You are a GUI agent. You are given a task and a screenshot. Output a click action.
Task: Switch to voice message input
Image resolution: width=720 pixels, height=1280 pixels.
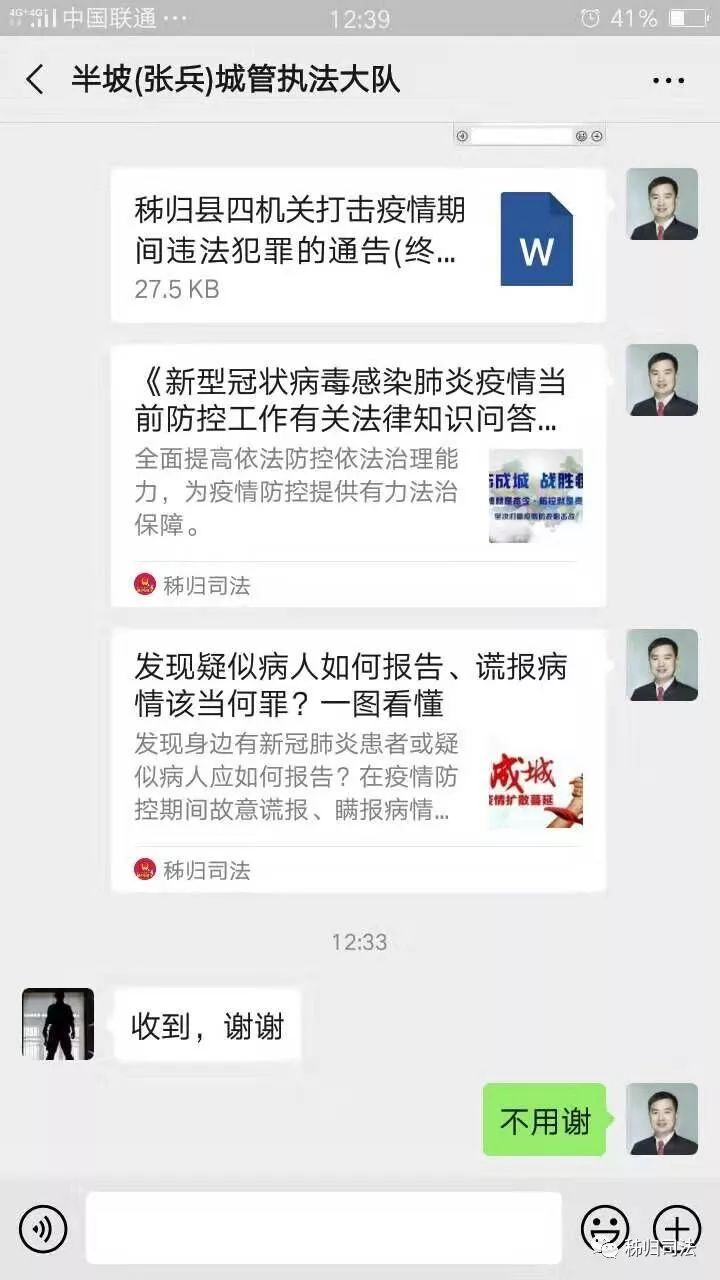pos(43,1228)
